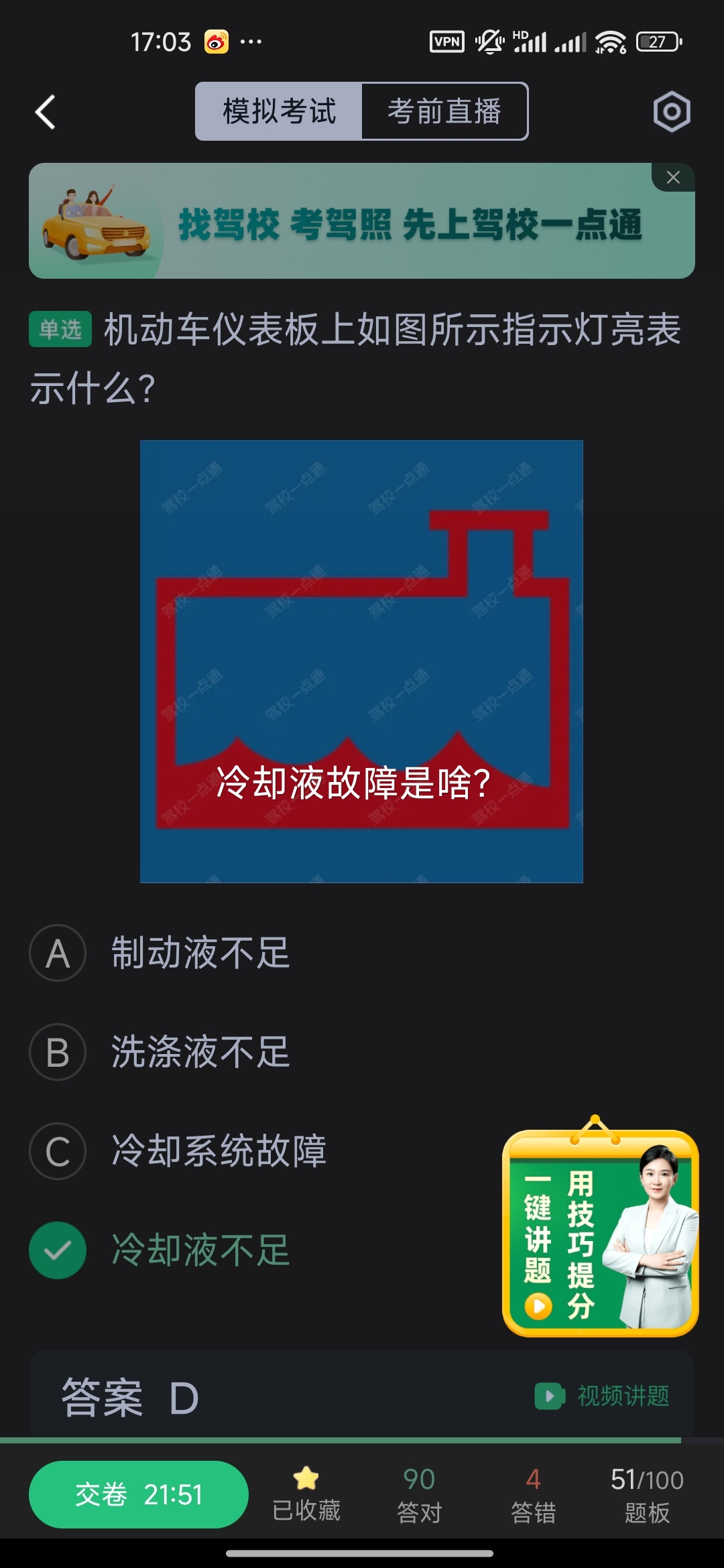
Task: Tap the back arrow to exit the exam
Action: [x=44, y=111]
